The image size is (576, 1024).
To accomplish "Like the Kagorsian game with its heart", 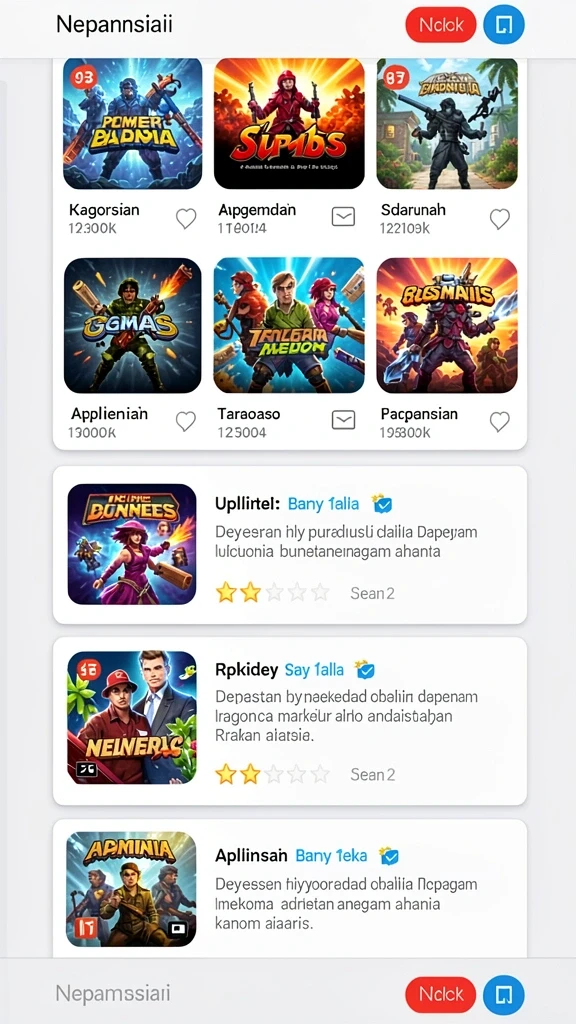I will click(186, 219).
